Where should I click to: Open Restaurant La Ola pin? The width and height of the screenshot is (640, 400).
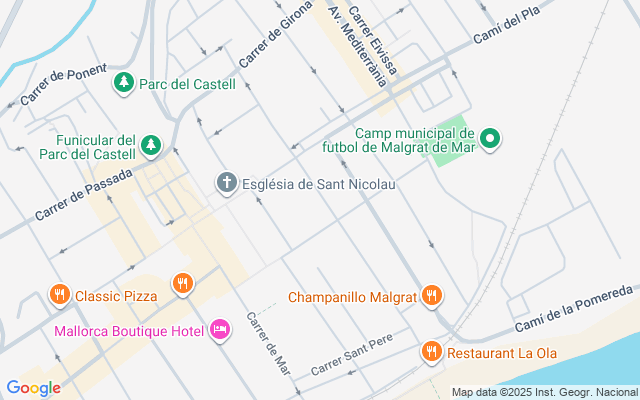[432, 352]
